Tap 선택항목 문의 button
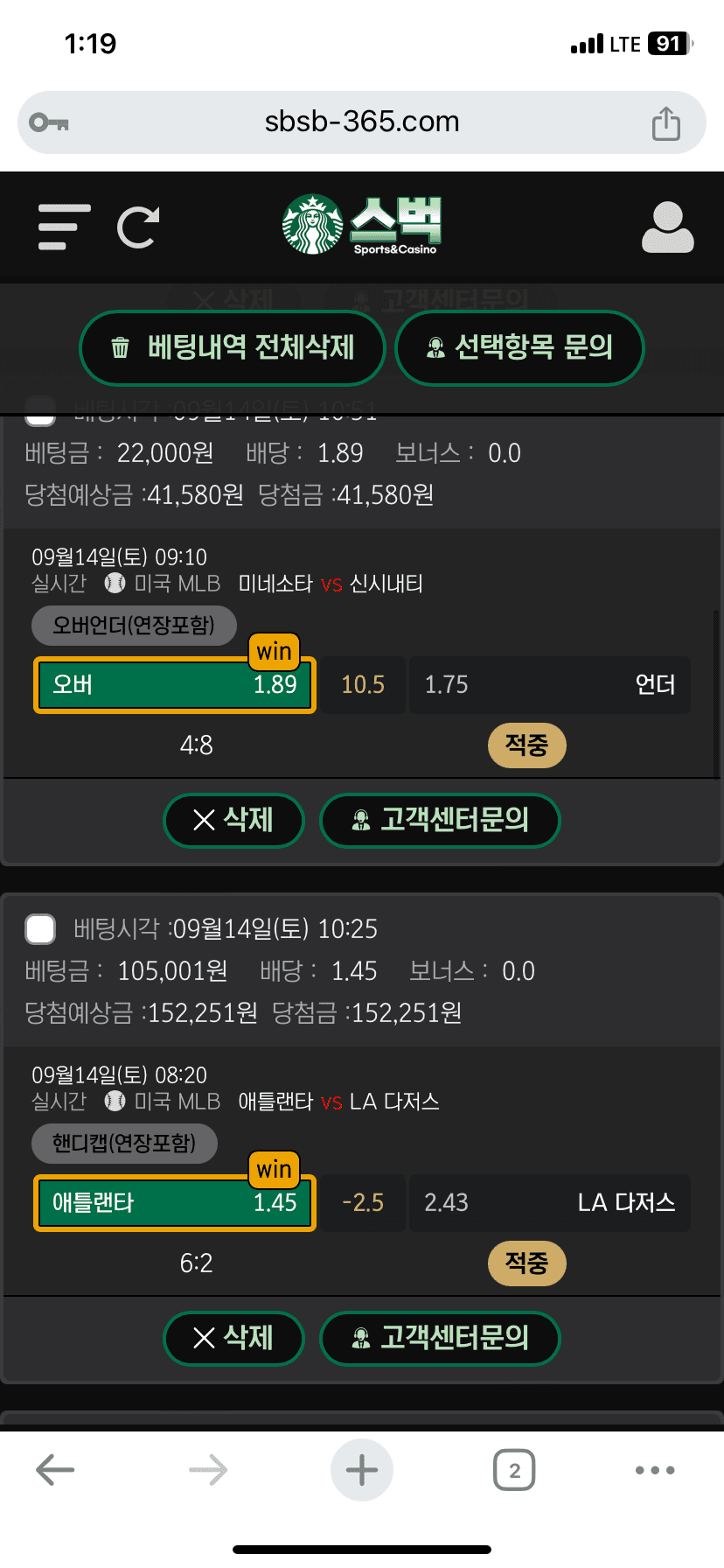The width and height of the screenshot is (724, 1568). click(x=519, y=348)
